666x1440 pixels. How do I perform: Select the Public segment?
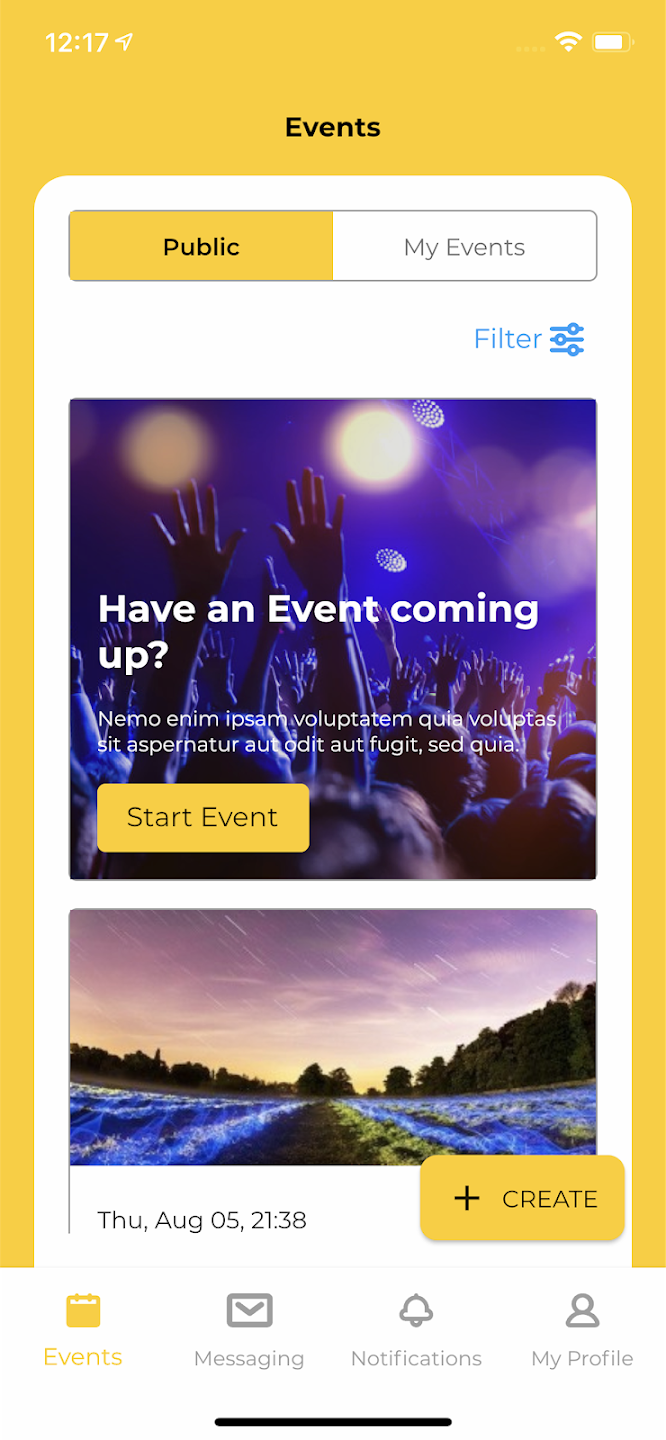(201, 247)
